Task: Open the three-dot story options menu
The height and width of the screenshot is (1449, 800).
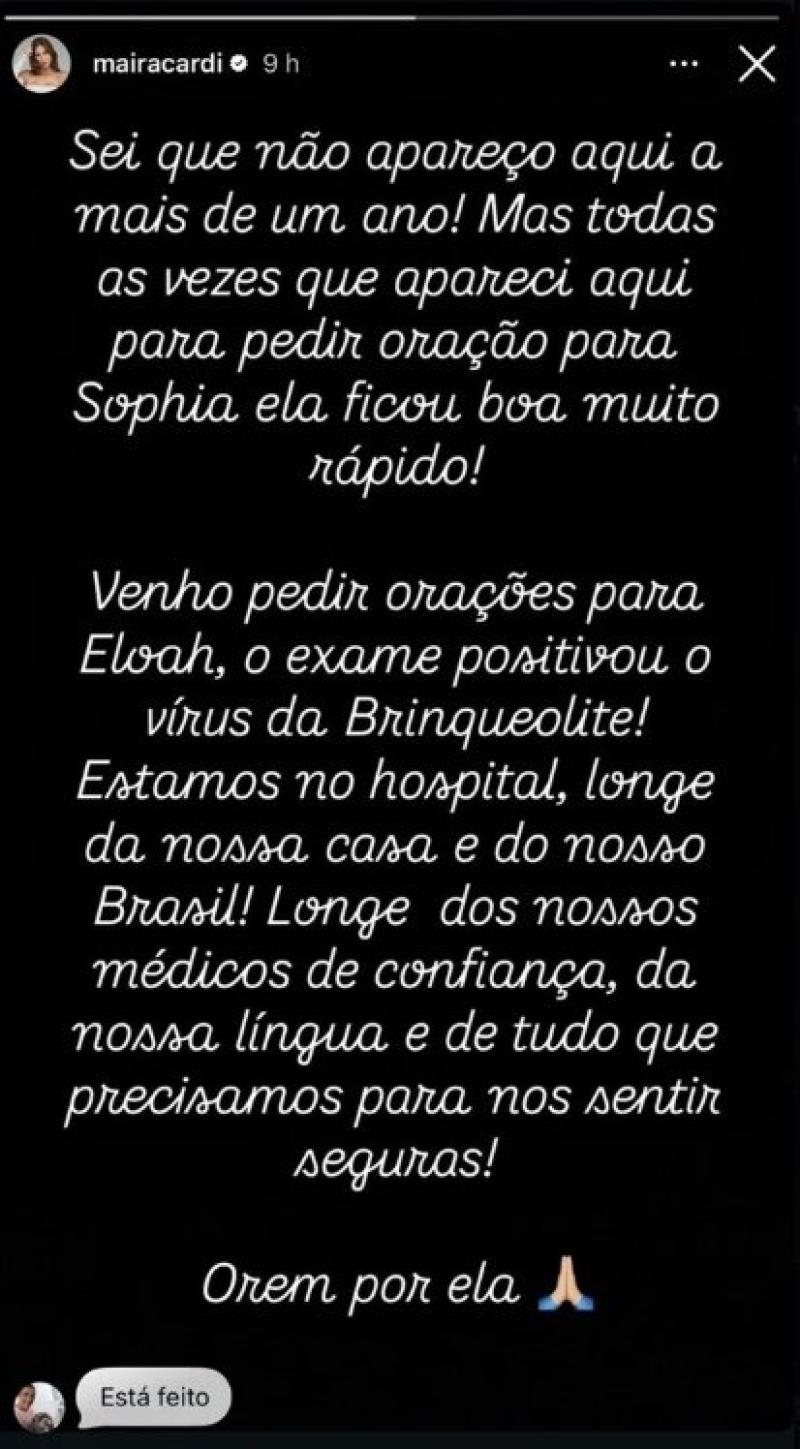Action: click(684, 64)
